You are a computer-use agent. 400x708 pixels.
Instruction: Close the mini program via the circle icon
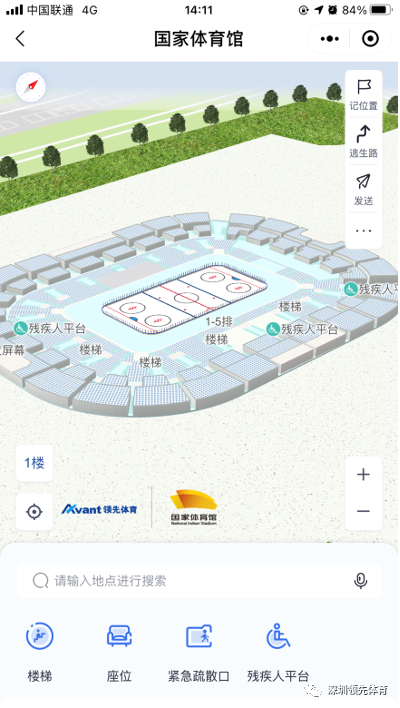370,39
